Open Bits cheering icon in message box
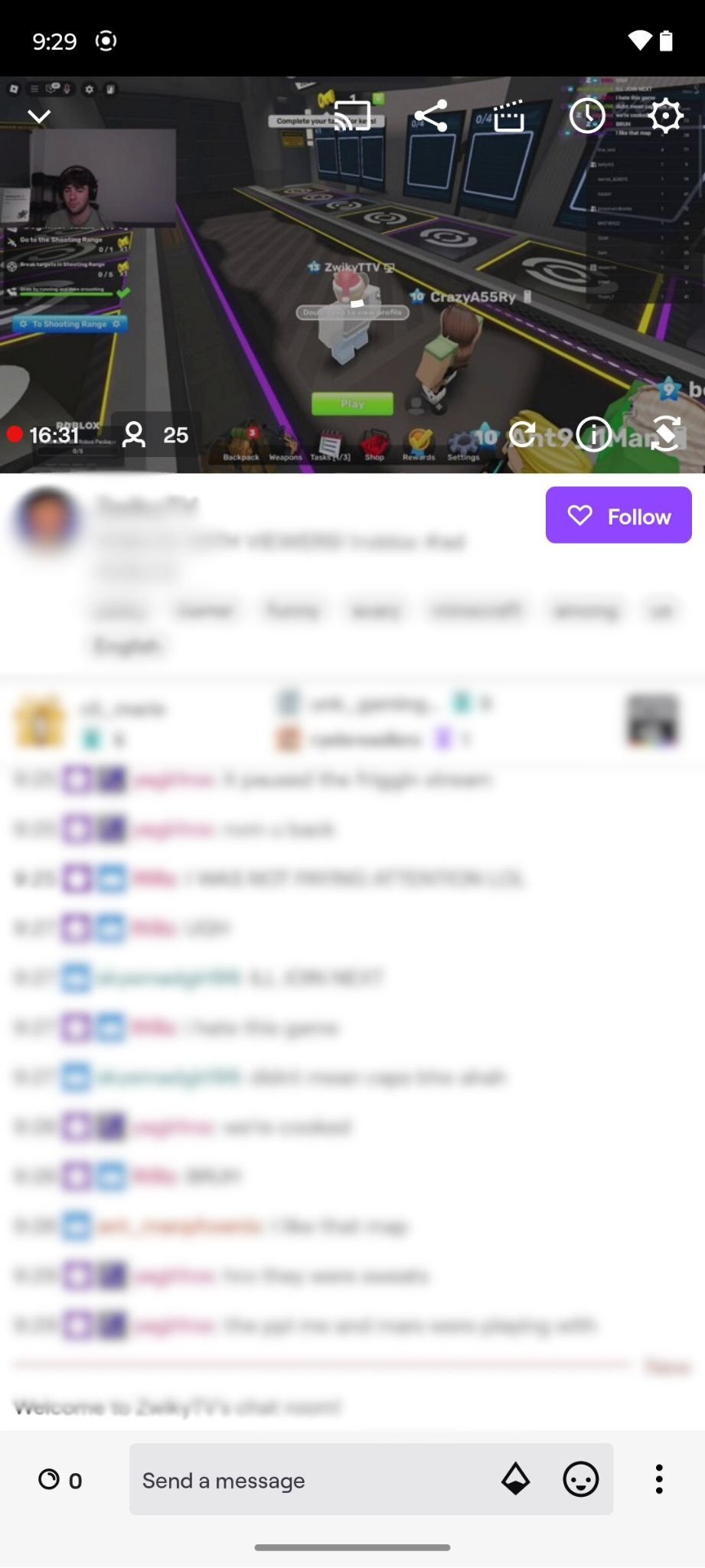Image resolution: width=705 pixels, height=1568 pixels. 516,1479
